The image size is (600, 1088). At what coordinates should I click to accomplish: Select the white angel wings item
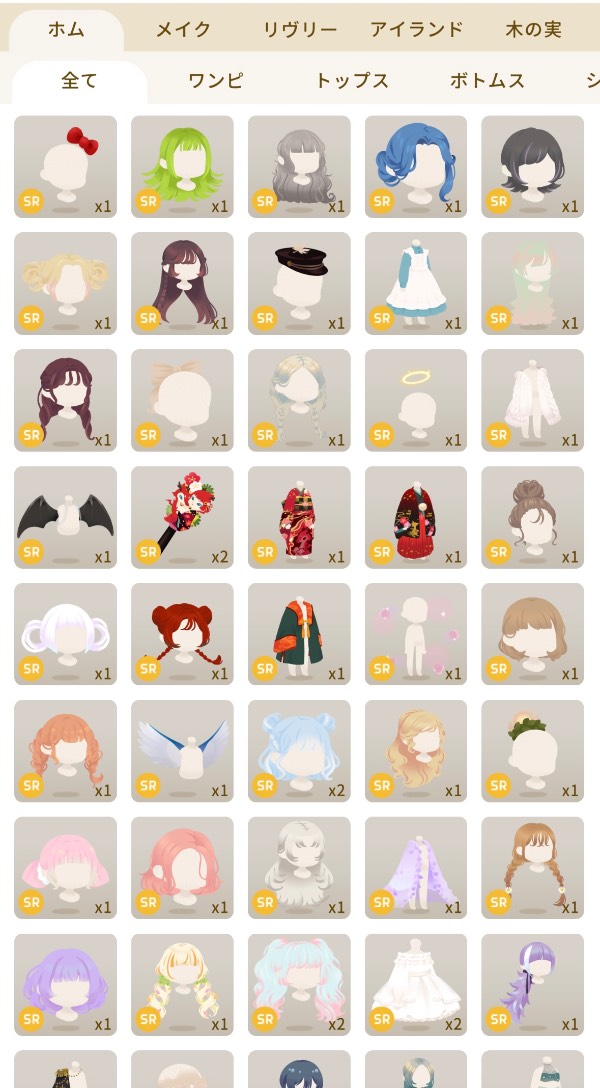[182, 751]
